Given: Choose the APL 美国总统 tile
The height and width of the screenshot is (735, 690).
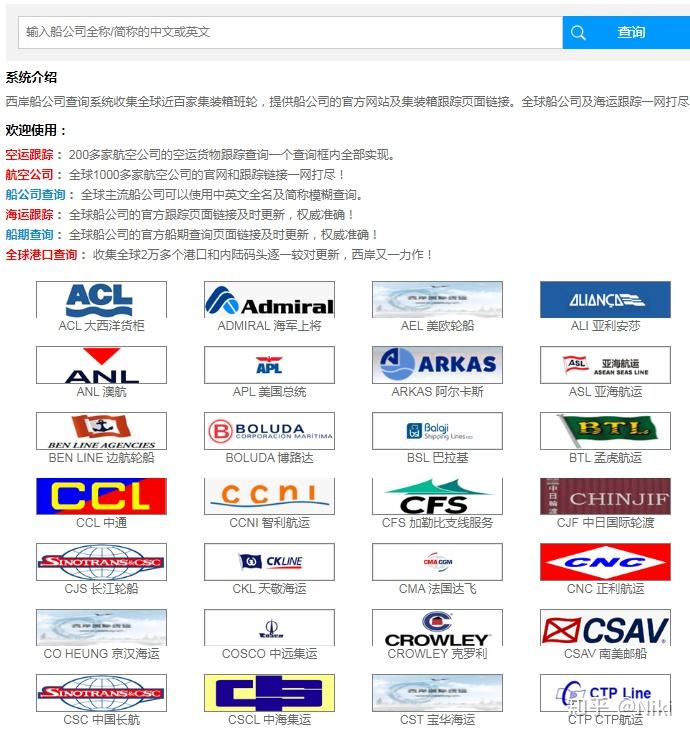Looking at the screenshot, I should 269,366.
